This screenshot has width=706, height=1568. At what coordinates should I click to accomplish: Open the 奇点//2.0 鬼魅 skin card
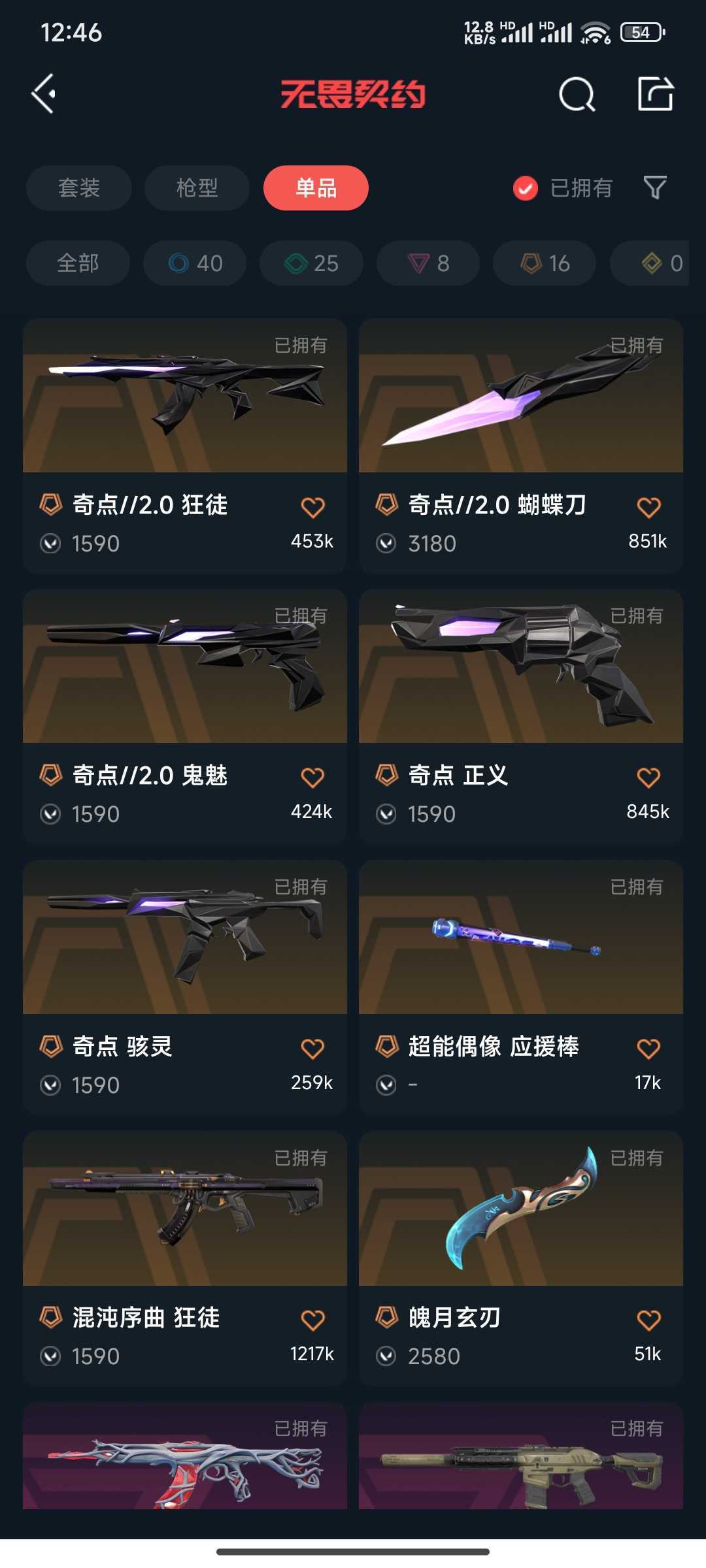(x=185, y=717)
